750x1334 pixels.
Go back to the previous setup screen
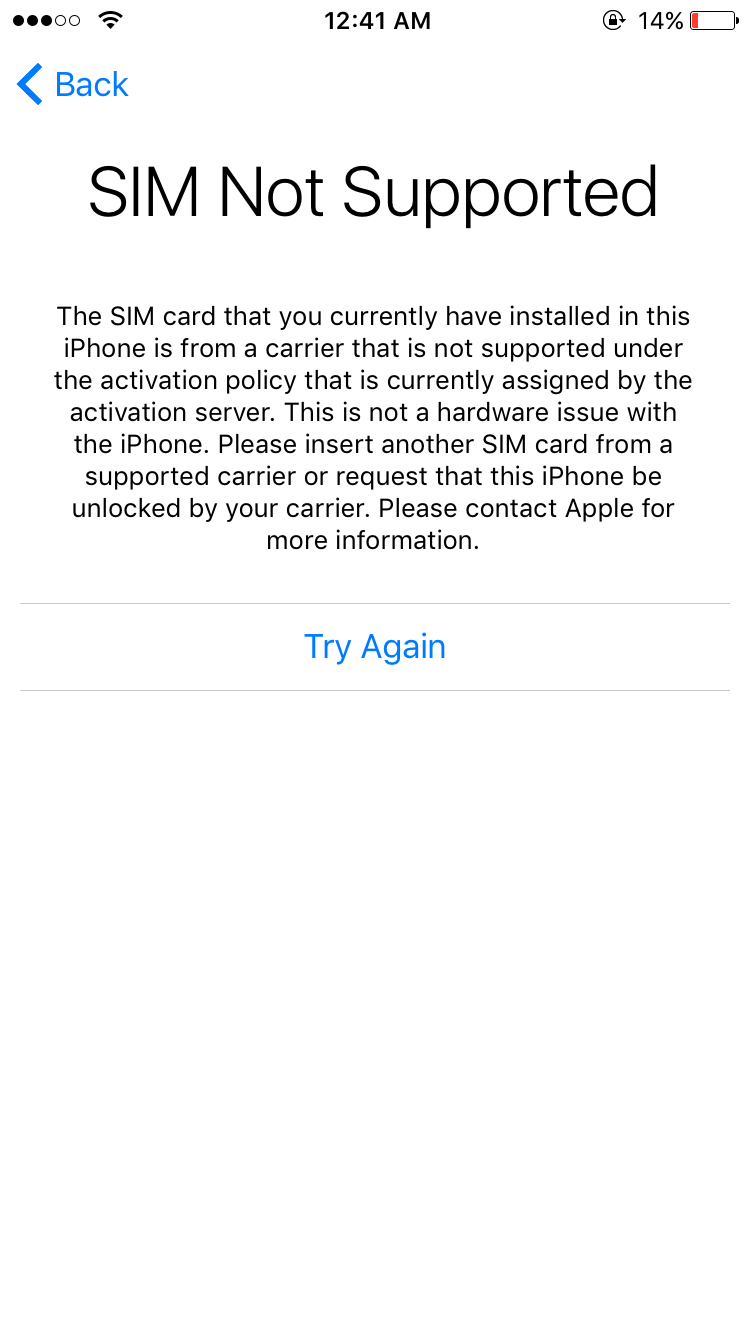point(73,85)
